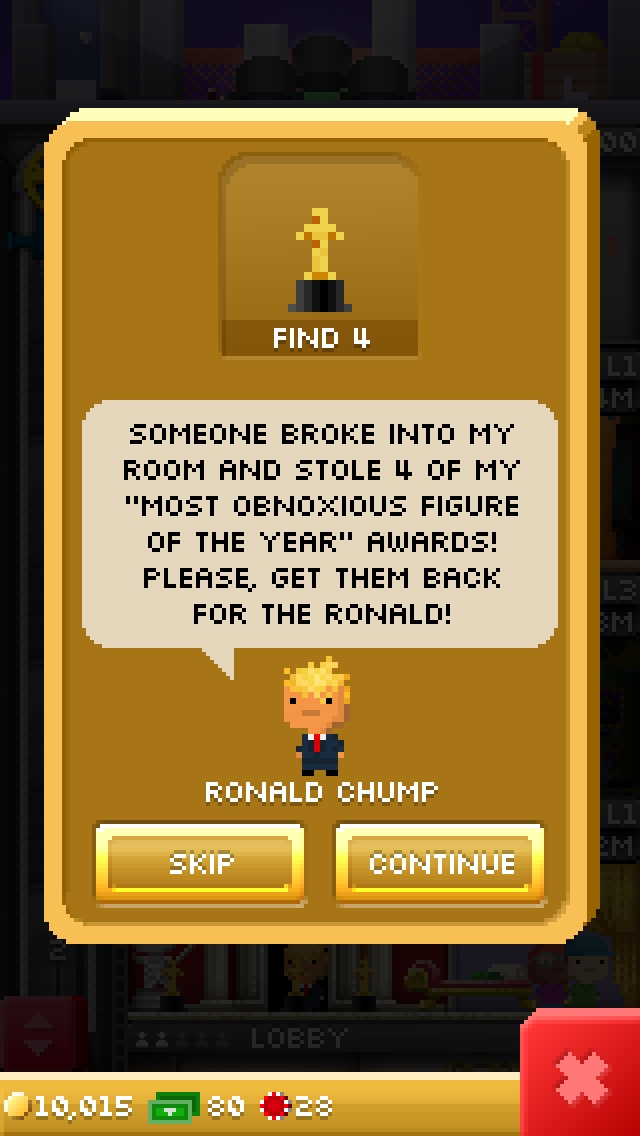
Task: Tap Continue to accept the mission
Action: click(440, 862)
